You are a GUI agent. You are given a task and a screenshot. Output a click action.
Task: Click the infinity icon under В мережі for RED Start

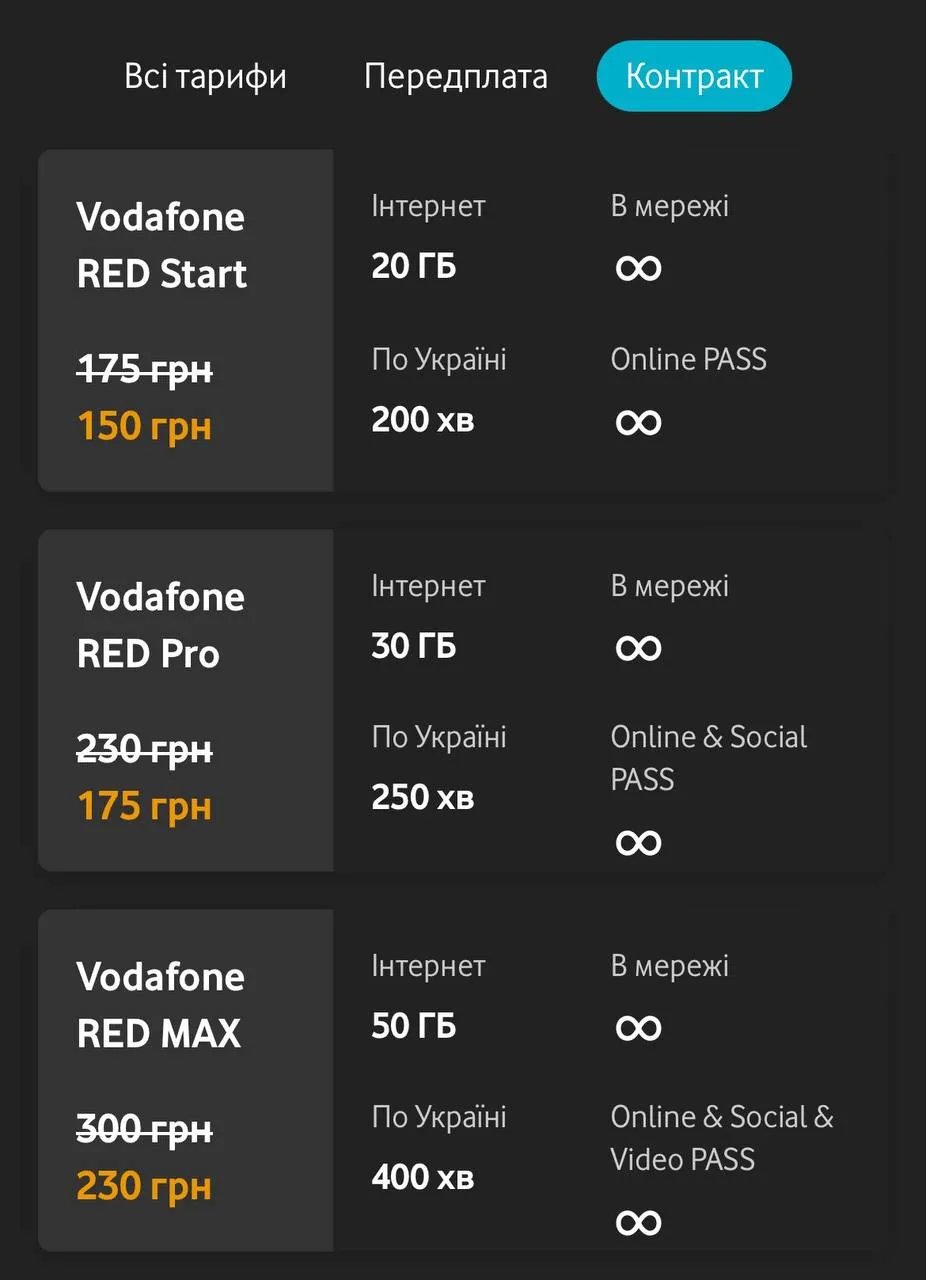(637, 267)
